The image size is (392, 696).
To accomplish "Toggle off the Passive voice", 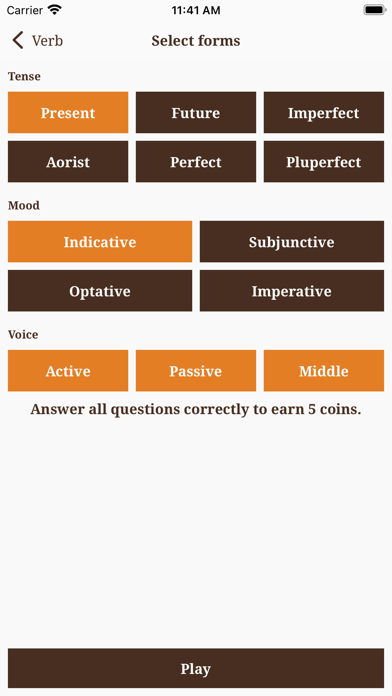I will (x=196, y=371).
